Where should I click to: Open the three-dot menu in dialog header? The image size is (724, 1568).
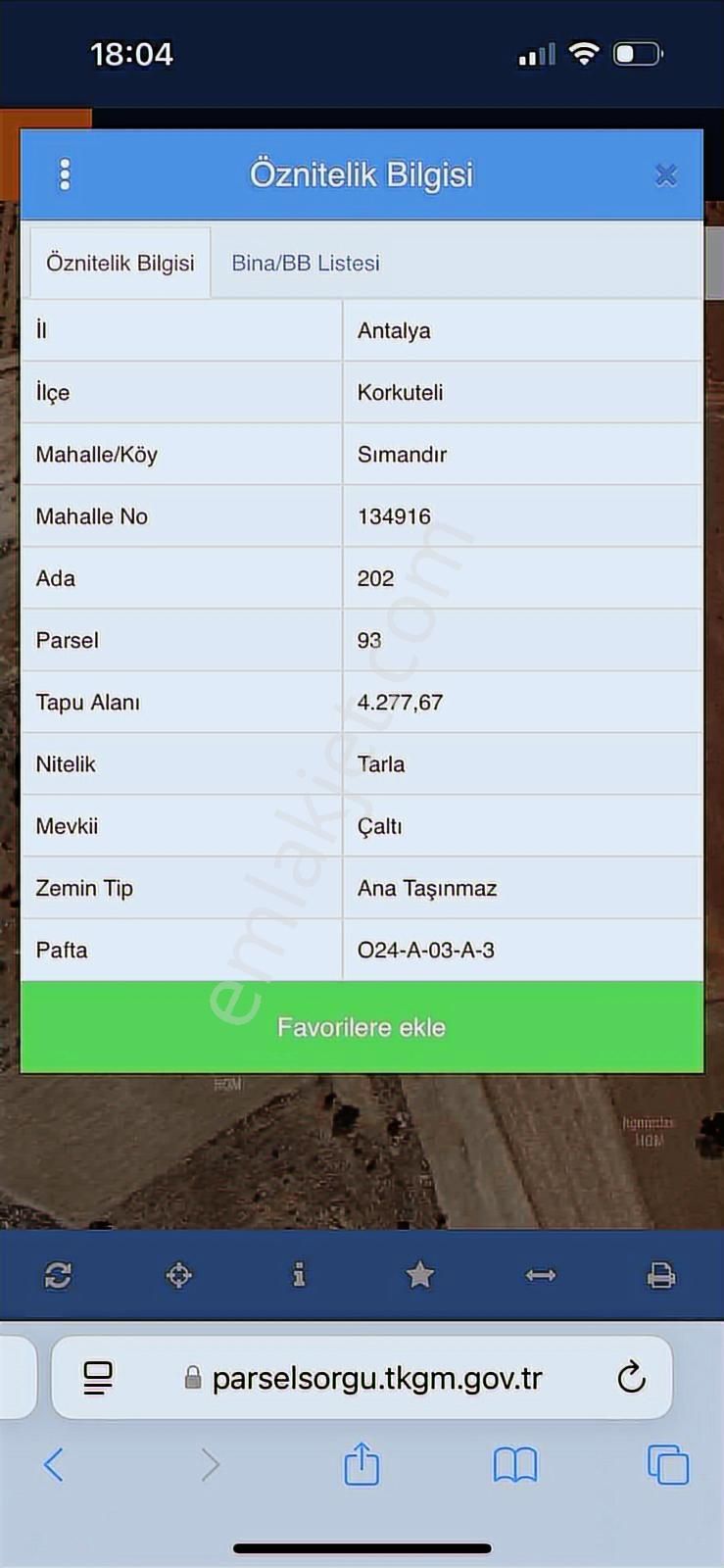pyautogui.click(x=65, y=174)
